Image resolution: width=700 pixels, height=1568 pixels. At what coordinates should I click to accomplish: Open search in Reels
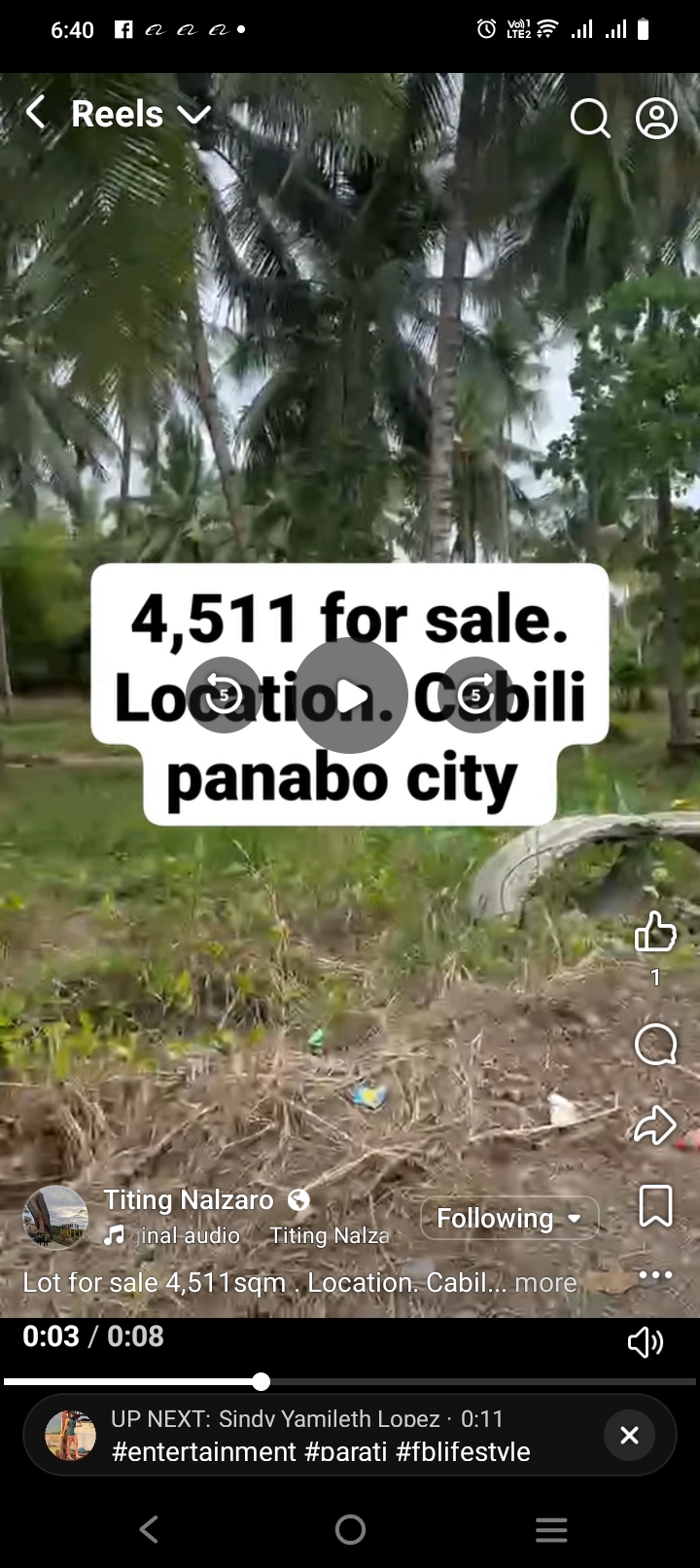click(589, 119)
